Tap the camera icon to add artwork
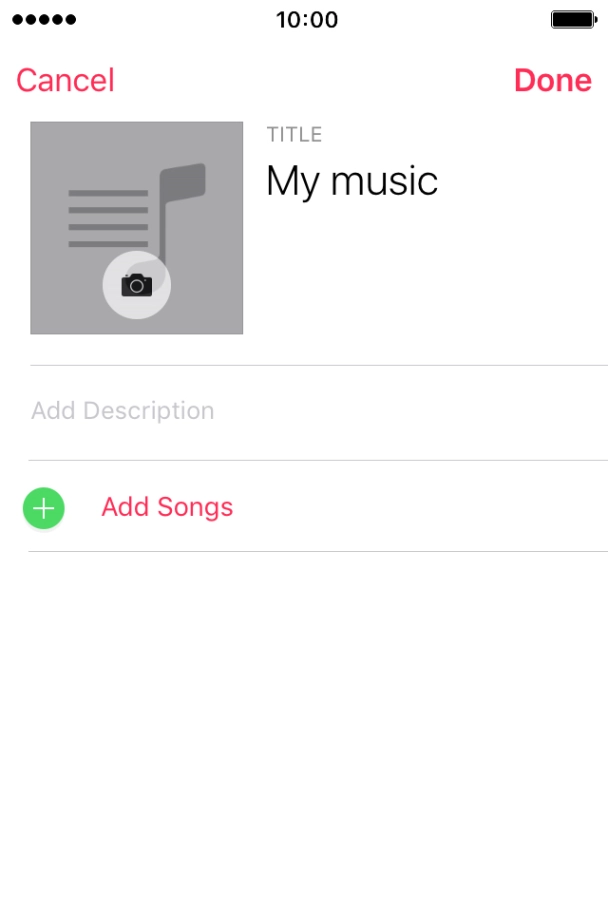This screenshot has width=608, height=912. coord(137,286)
